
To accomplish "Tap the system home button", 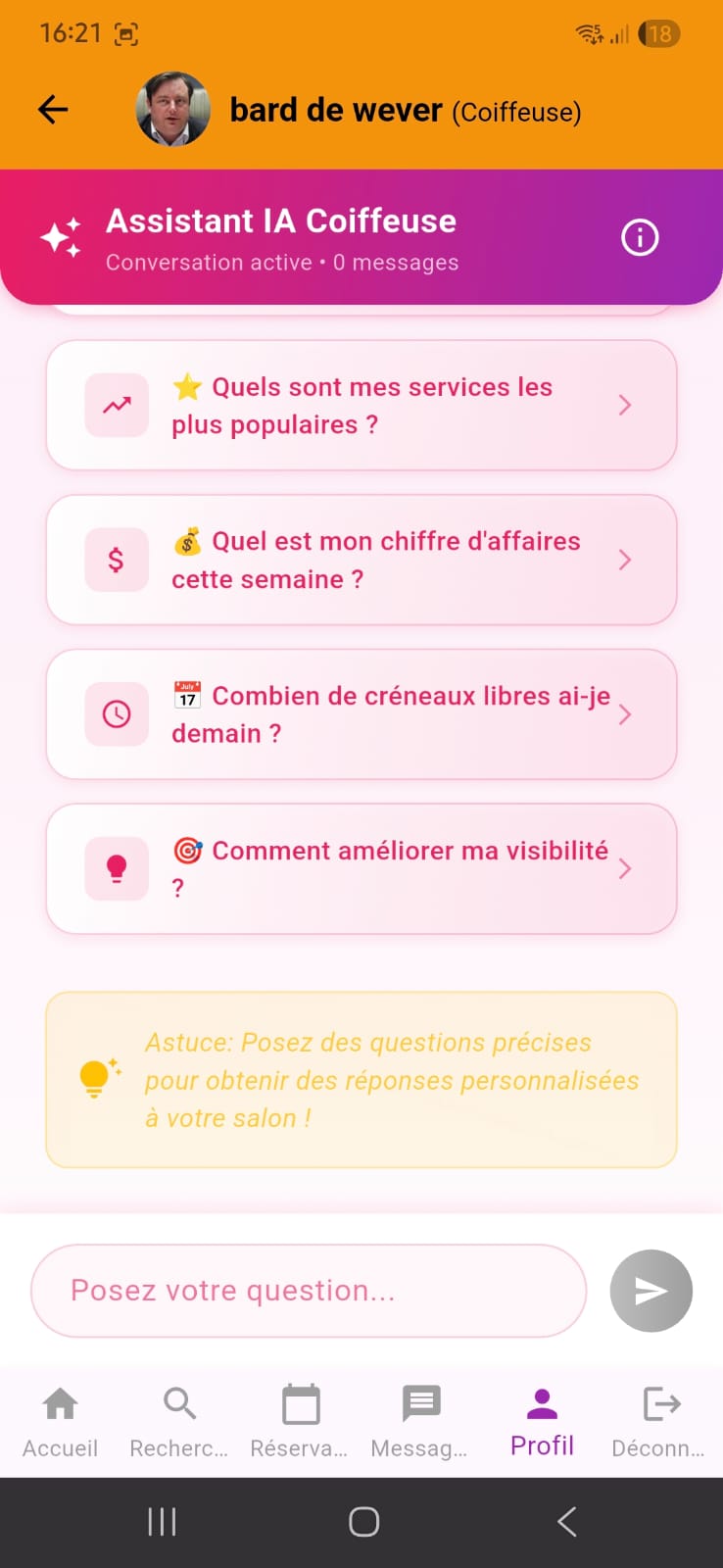I will point(363,1522).
